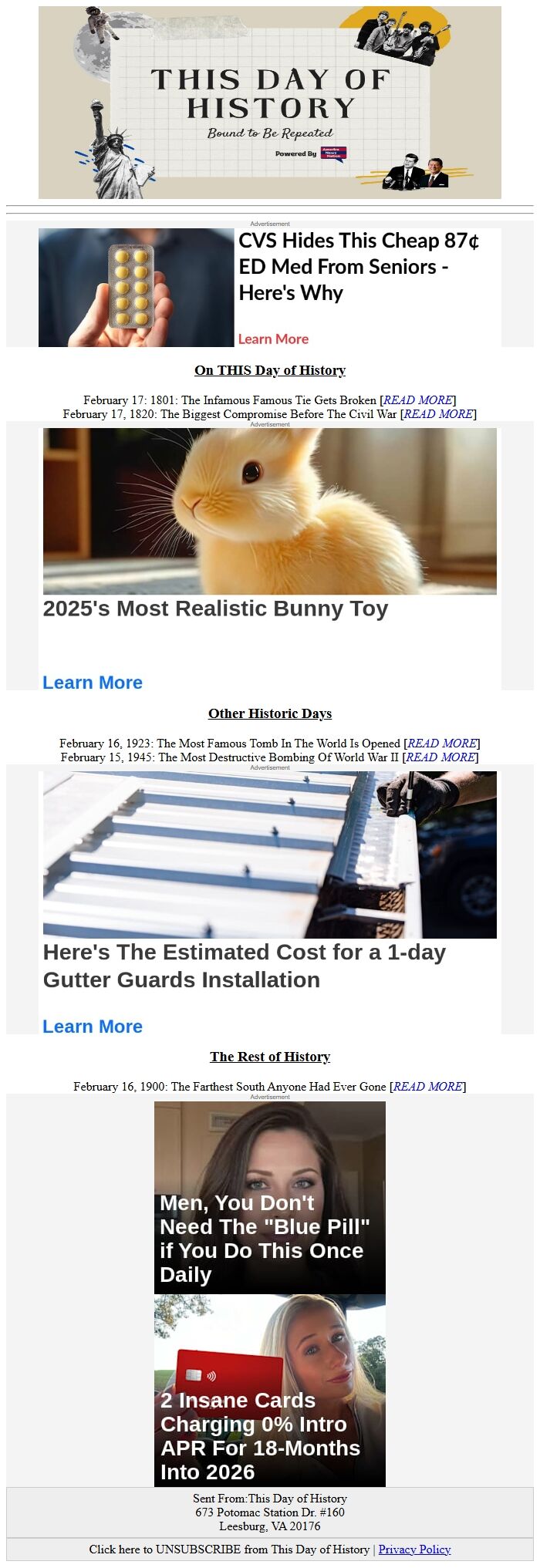The image size is (540, 1568).
Task: Open the realistic bunny toy ad image
Action: (270, 511)
